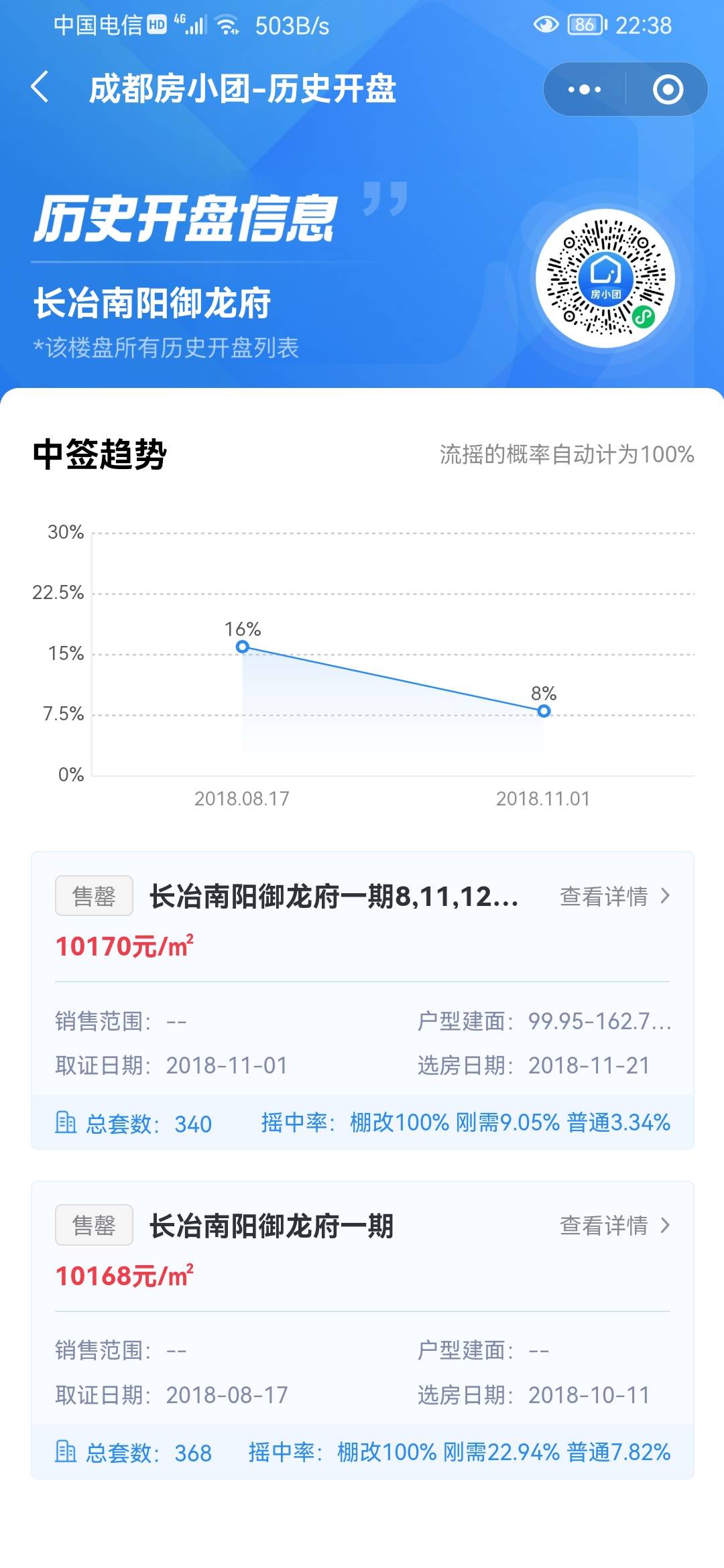Select the 8% point on the chart

[544, 711]
